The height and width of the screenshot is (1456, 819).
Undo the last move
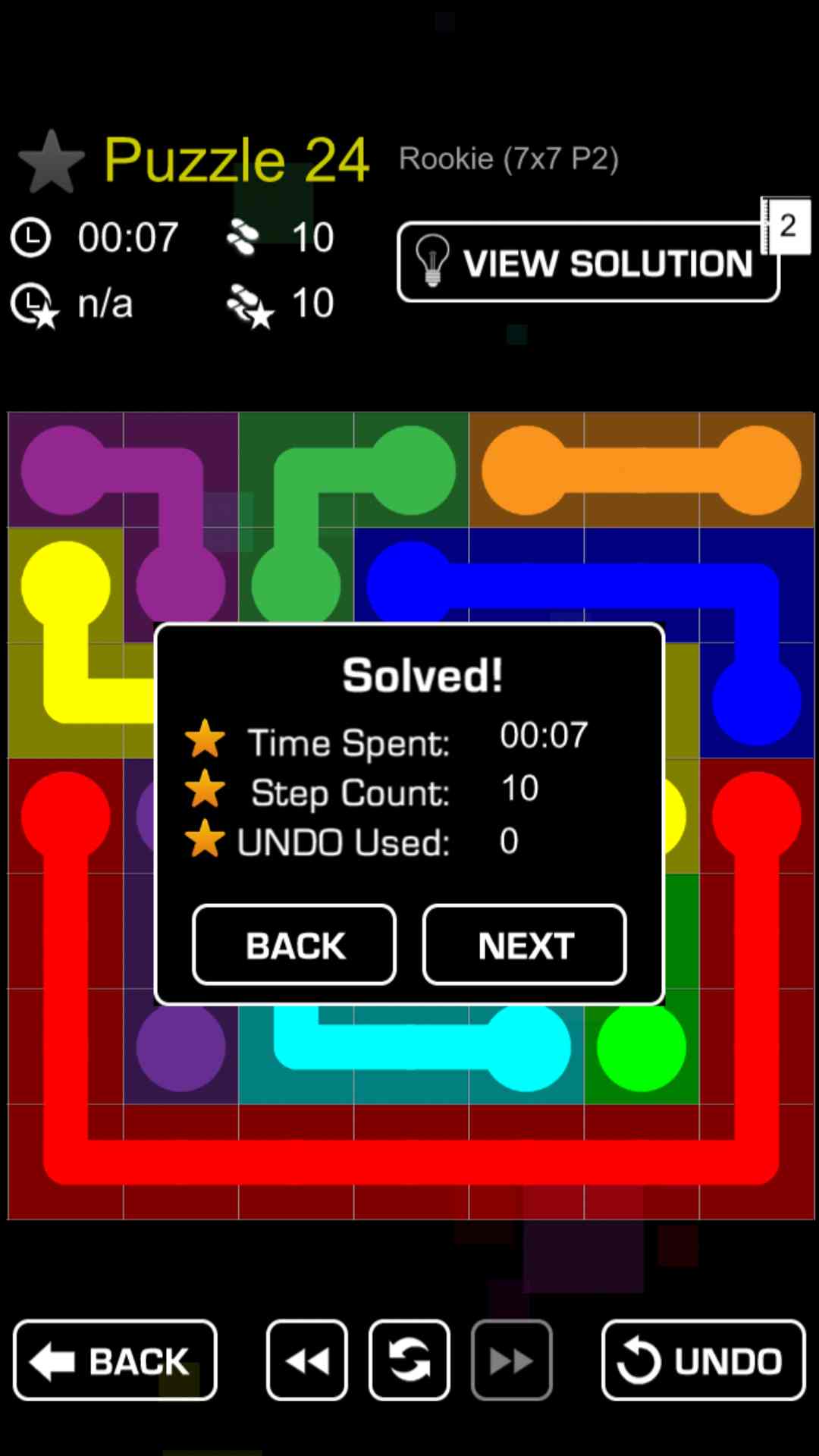703,1360
